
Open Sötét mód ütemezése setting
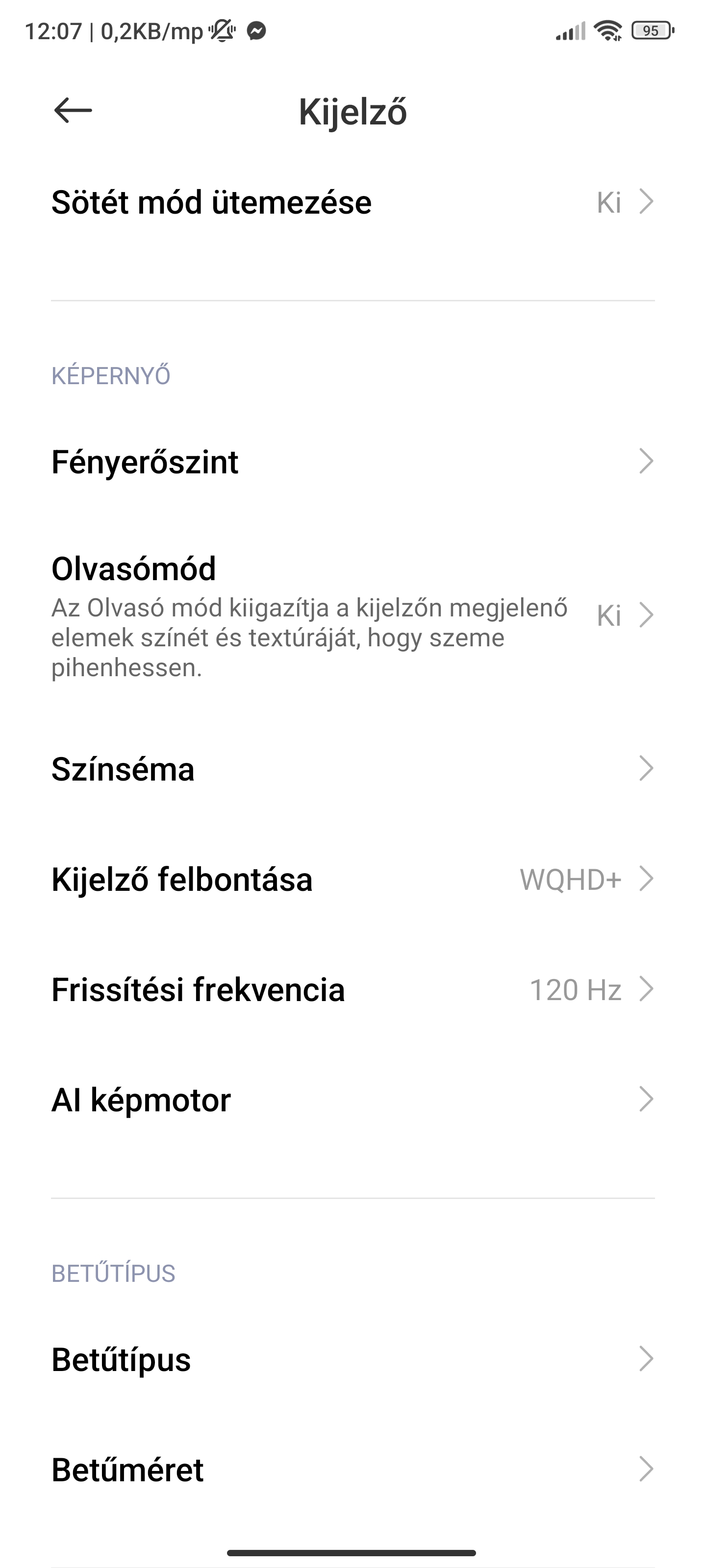point(353,202)
